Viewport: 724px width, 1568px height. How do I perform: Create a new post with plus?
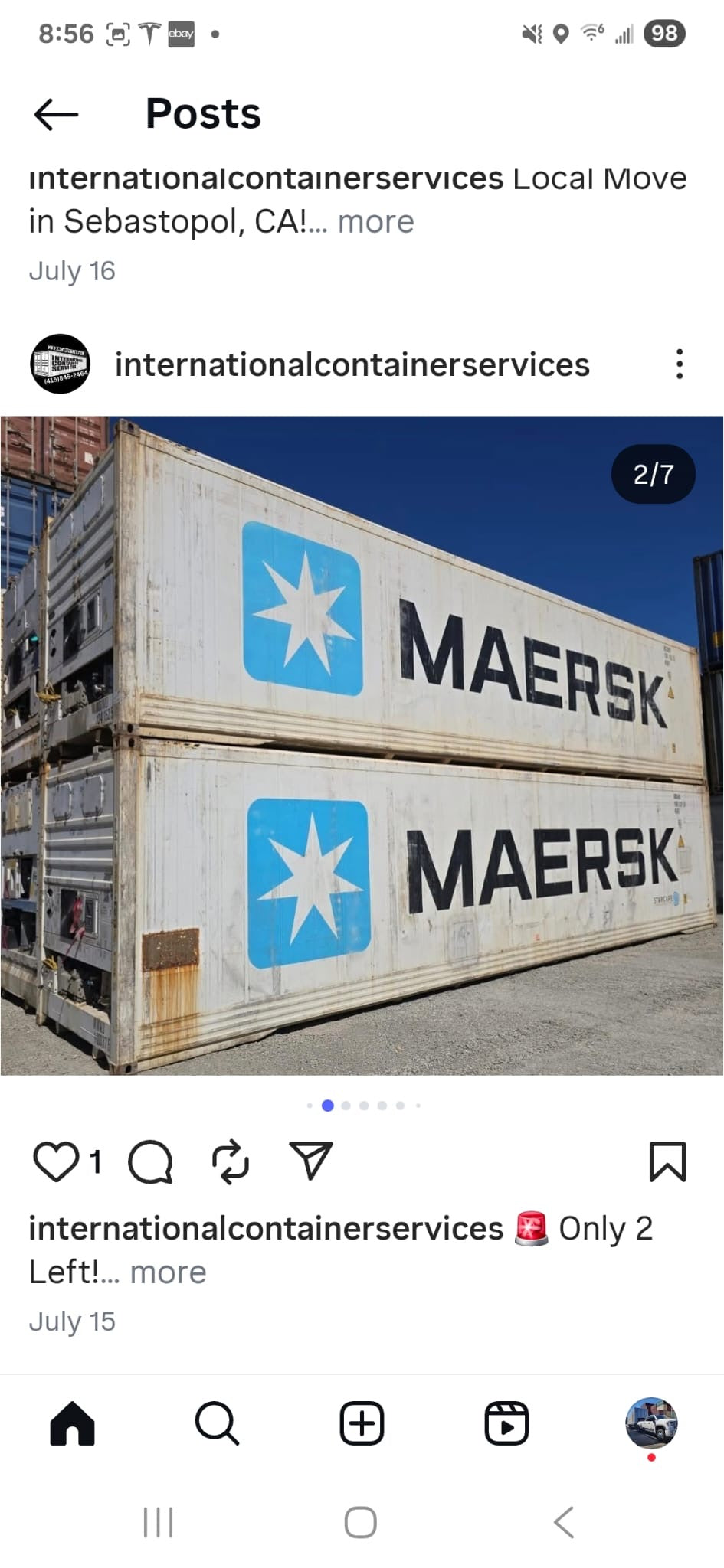(362, 1423)
